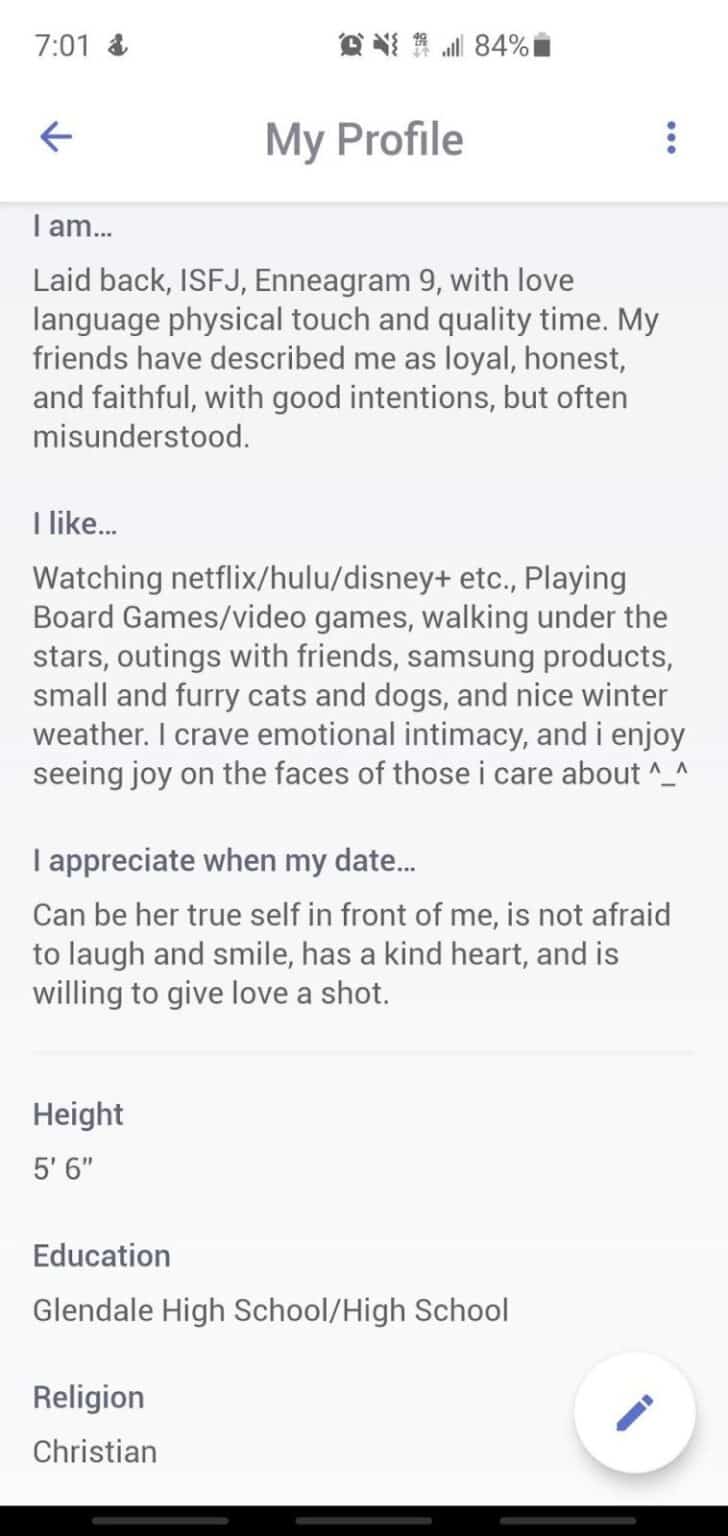The image size is (728, 1536).
Task: Open the three-dot overflow menu
Action: [x=671, y=138]
